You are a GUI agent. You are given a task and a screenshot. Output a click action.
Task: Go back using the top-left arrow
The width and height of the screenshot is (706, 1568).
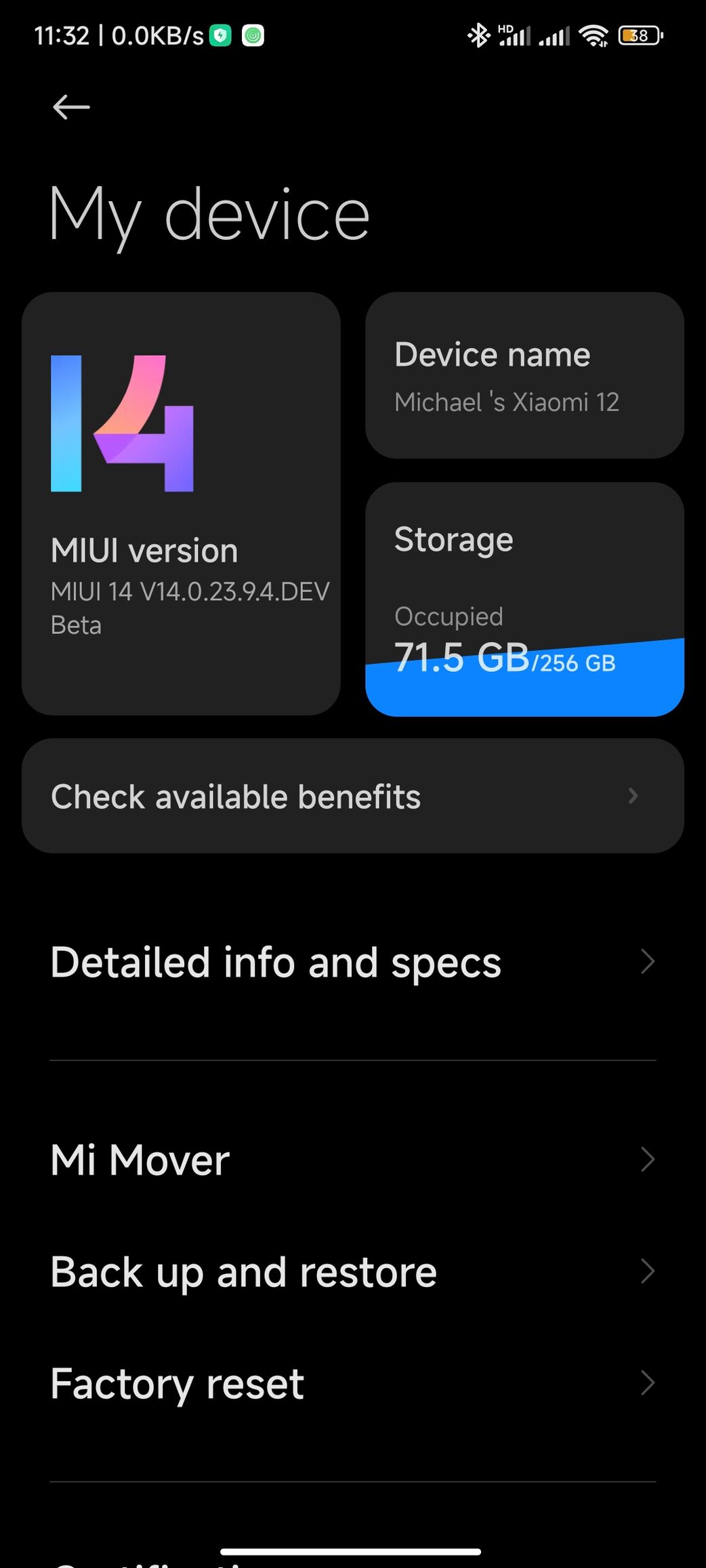[71, 107]
